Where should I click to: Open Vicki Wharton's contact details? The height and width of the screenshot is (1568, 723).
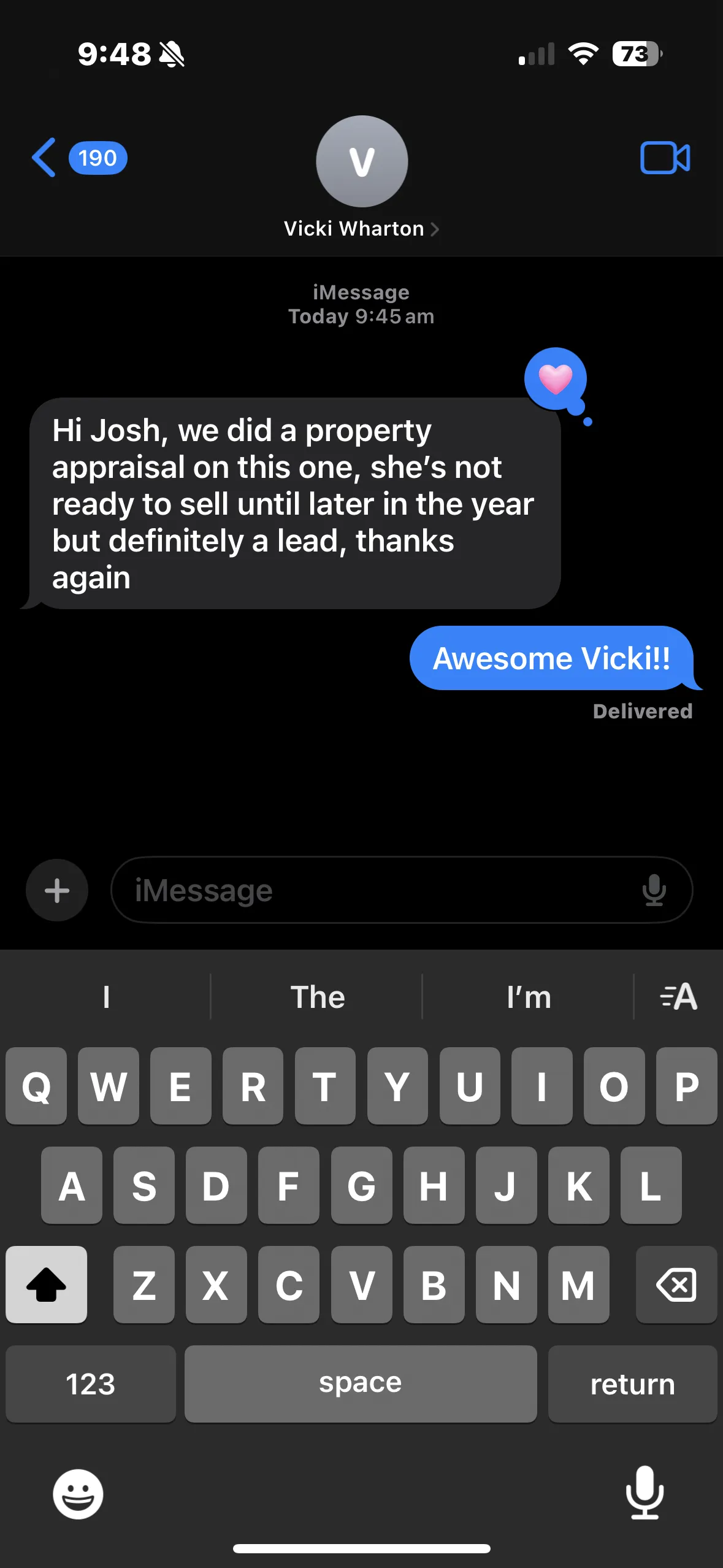point(361,229)
